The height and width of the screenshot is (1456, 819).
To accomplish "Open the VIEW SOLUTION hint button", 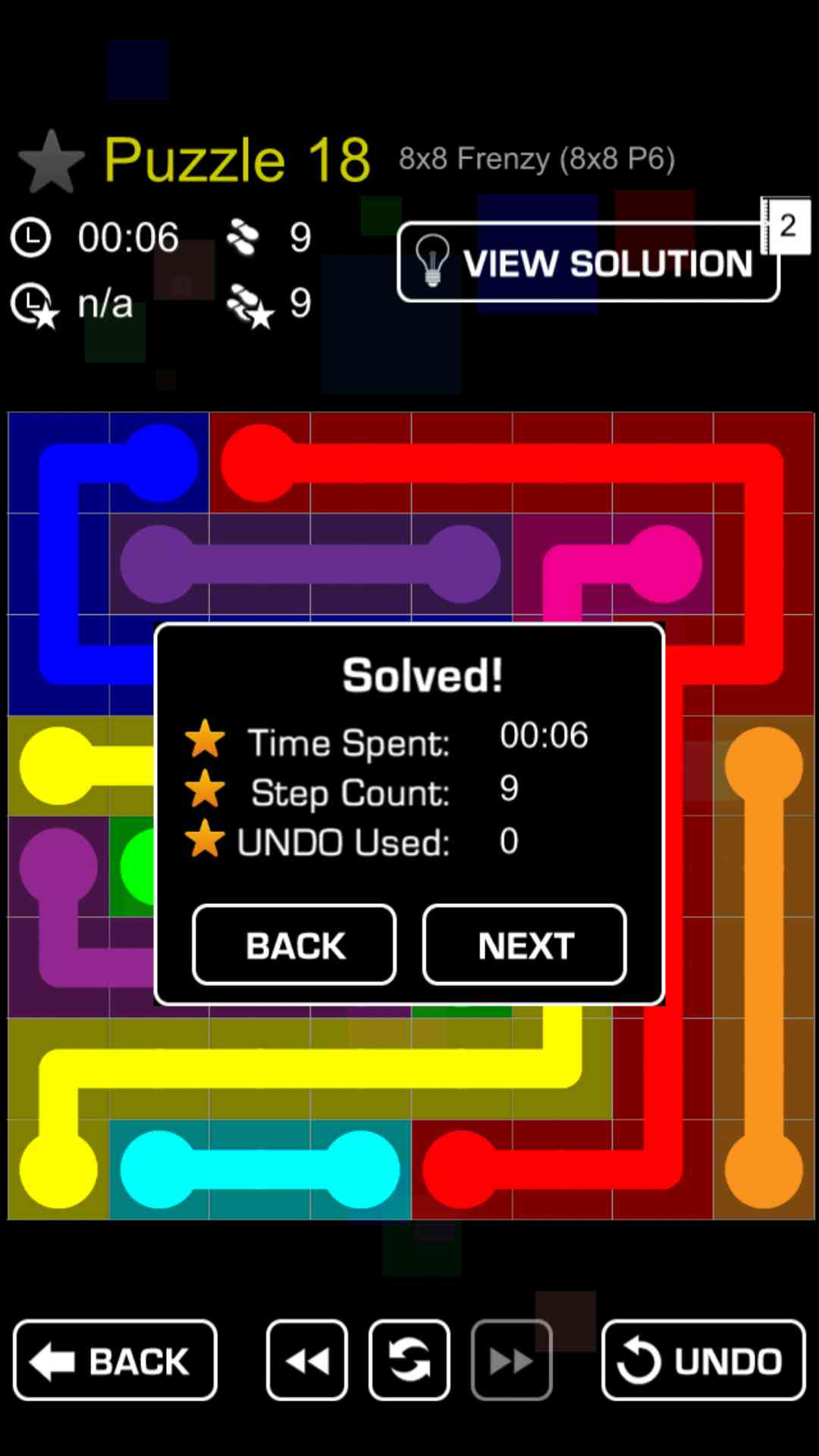I will click(x=588, y=262).
